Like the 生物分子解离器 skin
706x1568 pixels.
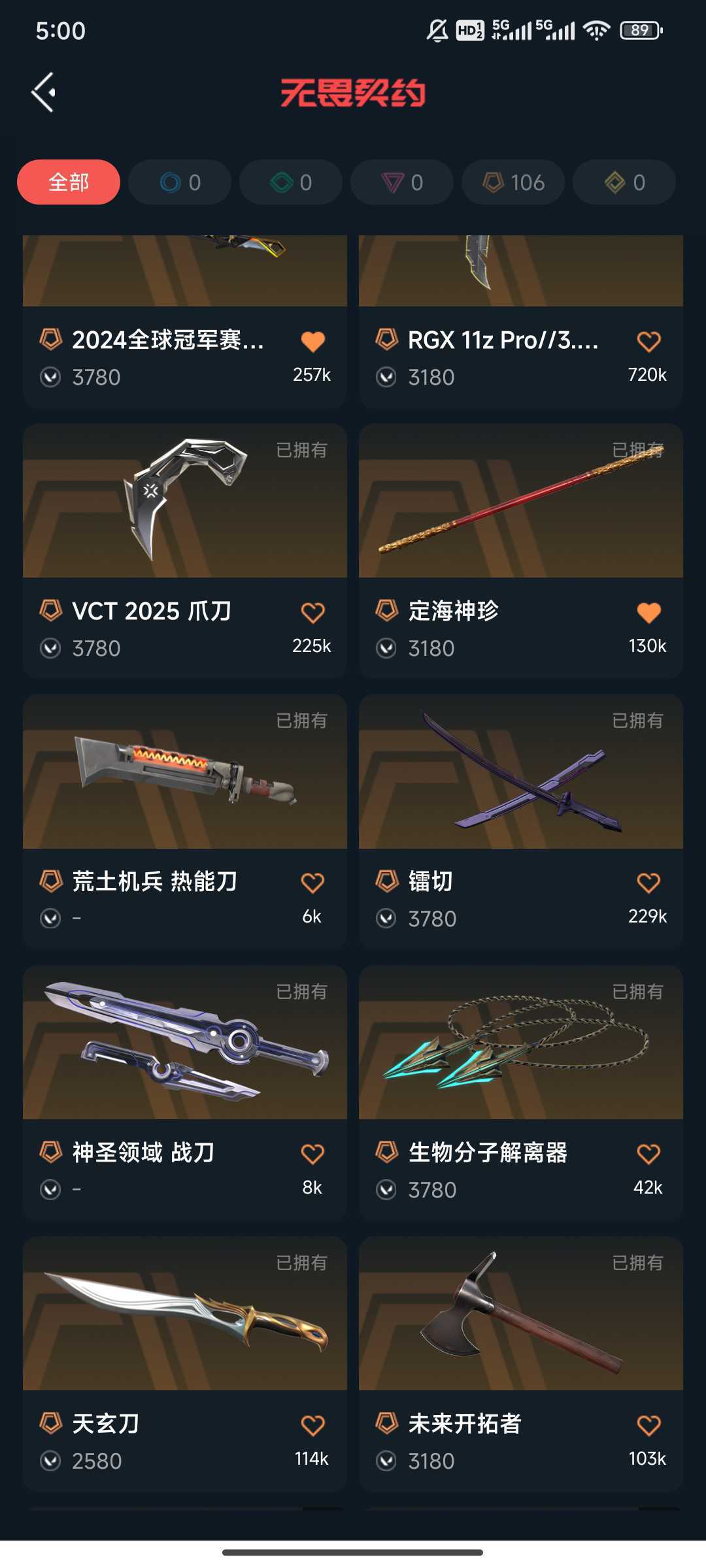(x=648, y=1154)
